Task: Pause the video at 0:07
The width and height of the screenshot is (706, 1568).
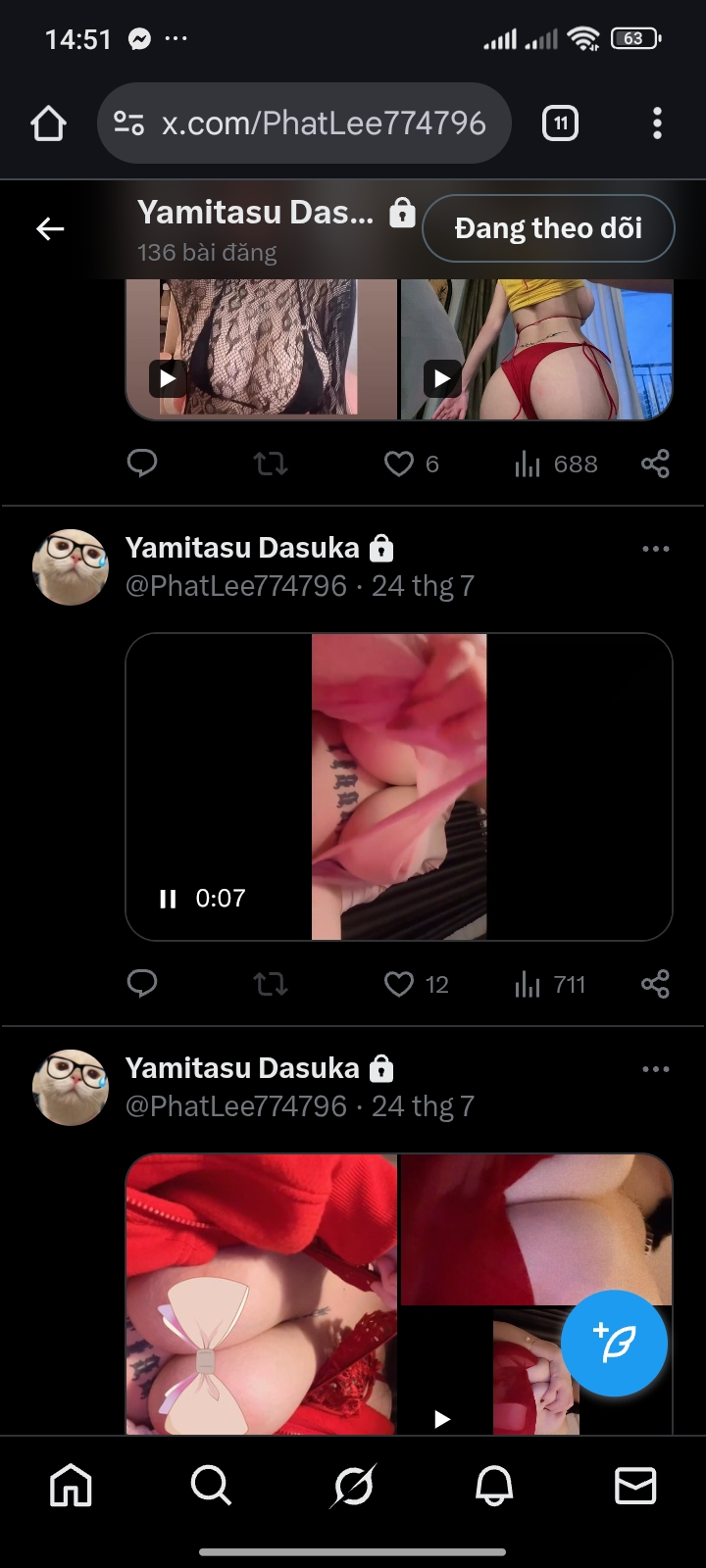Action: (x=168, y=899)
